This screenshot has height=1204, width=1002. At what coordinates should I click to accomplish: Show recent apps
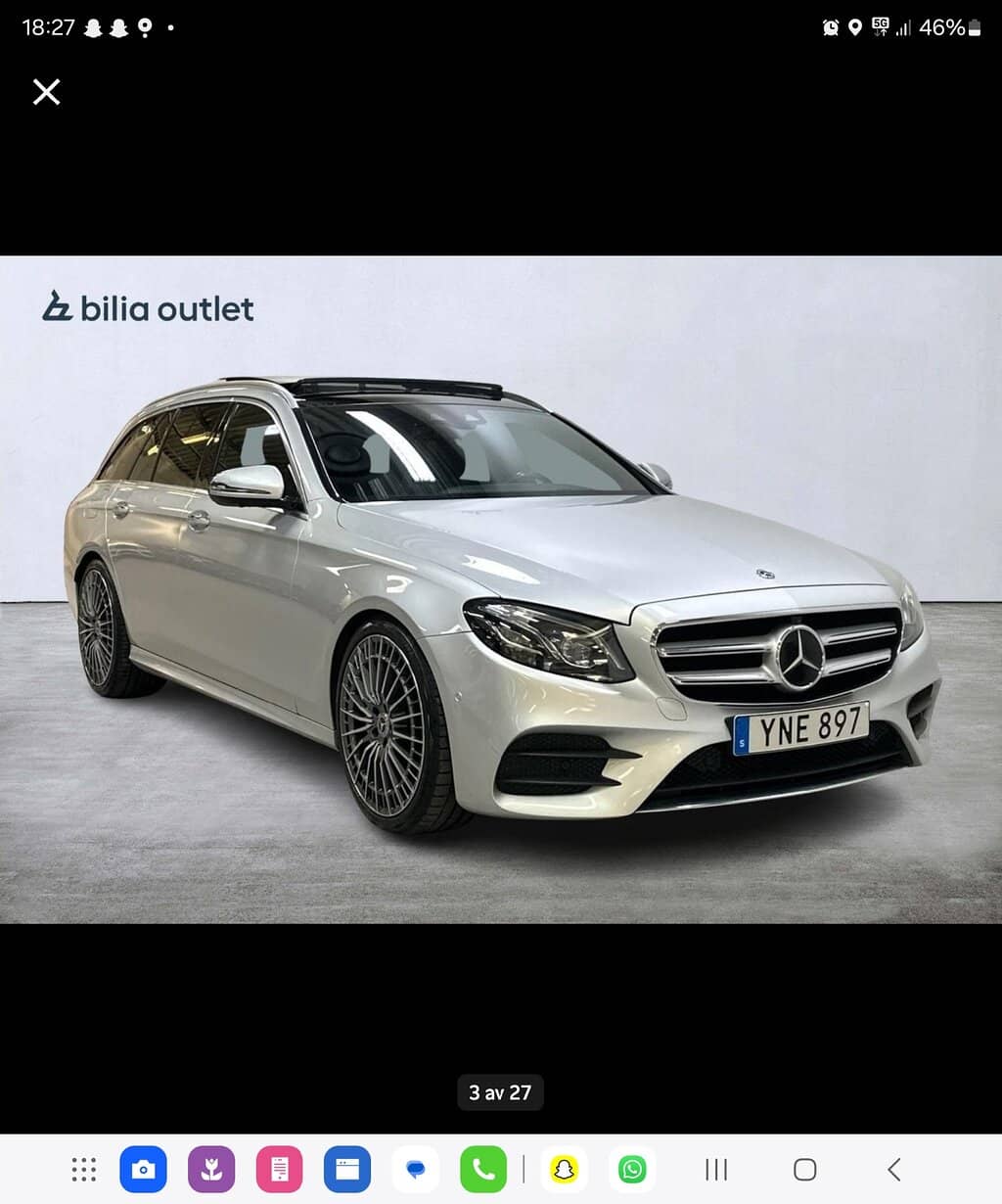click(716, 1169)
